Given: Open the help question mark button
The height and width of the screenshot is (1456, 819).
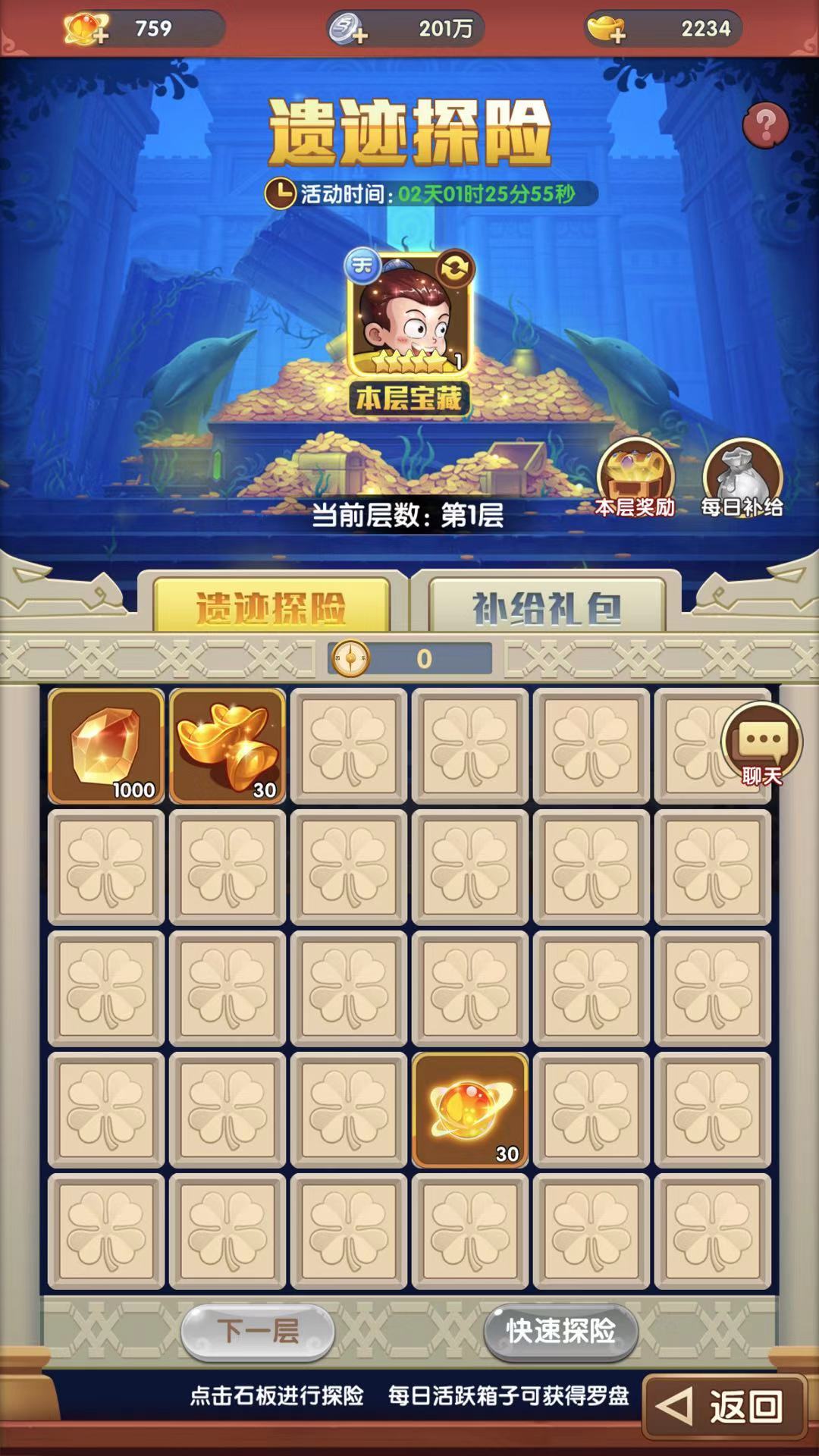Looking at the screenshot, I should point(765,125).
